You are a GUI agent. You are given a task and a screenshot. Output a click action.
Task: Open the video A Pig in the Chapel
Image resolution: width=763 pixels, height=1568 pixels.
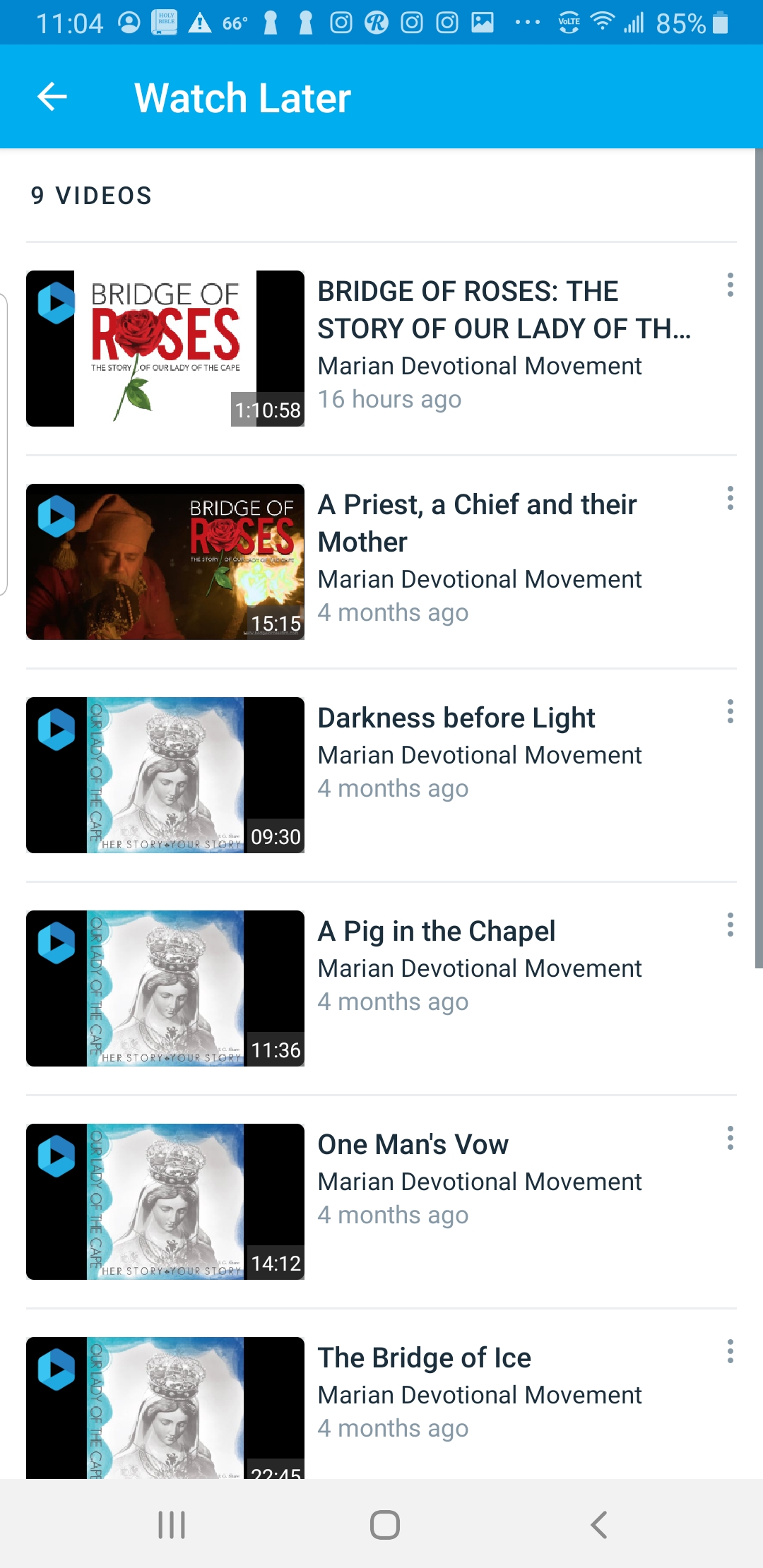coord(165,988)
